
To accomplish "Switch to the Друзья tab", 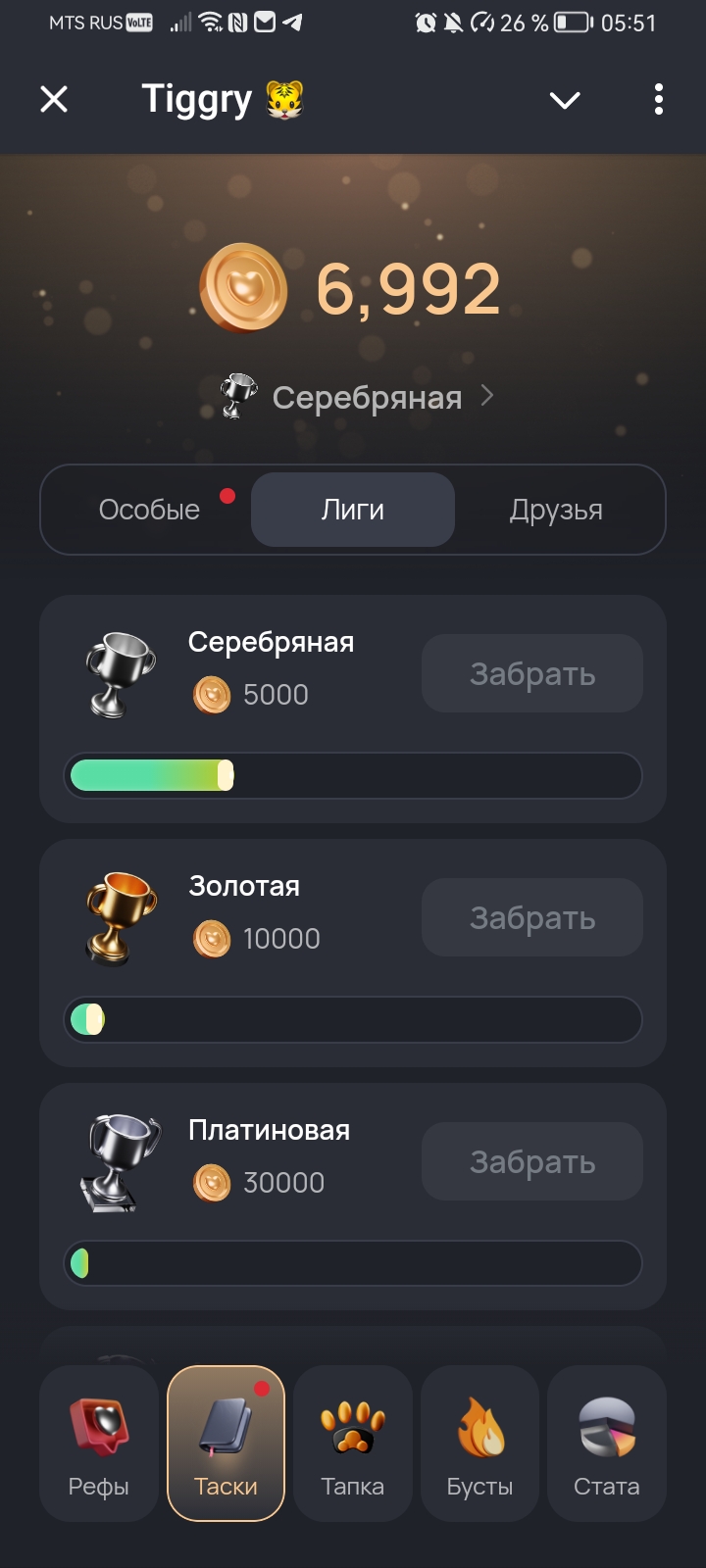I will (556, 509).
